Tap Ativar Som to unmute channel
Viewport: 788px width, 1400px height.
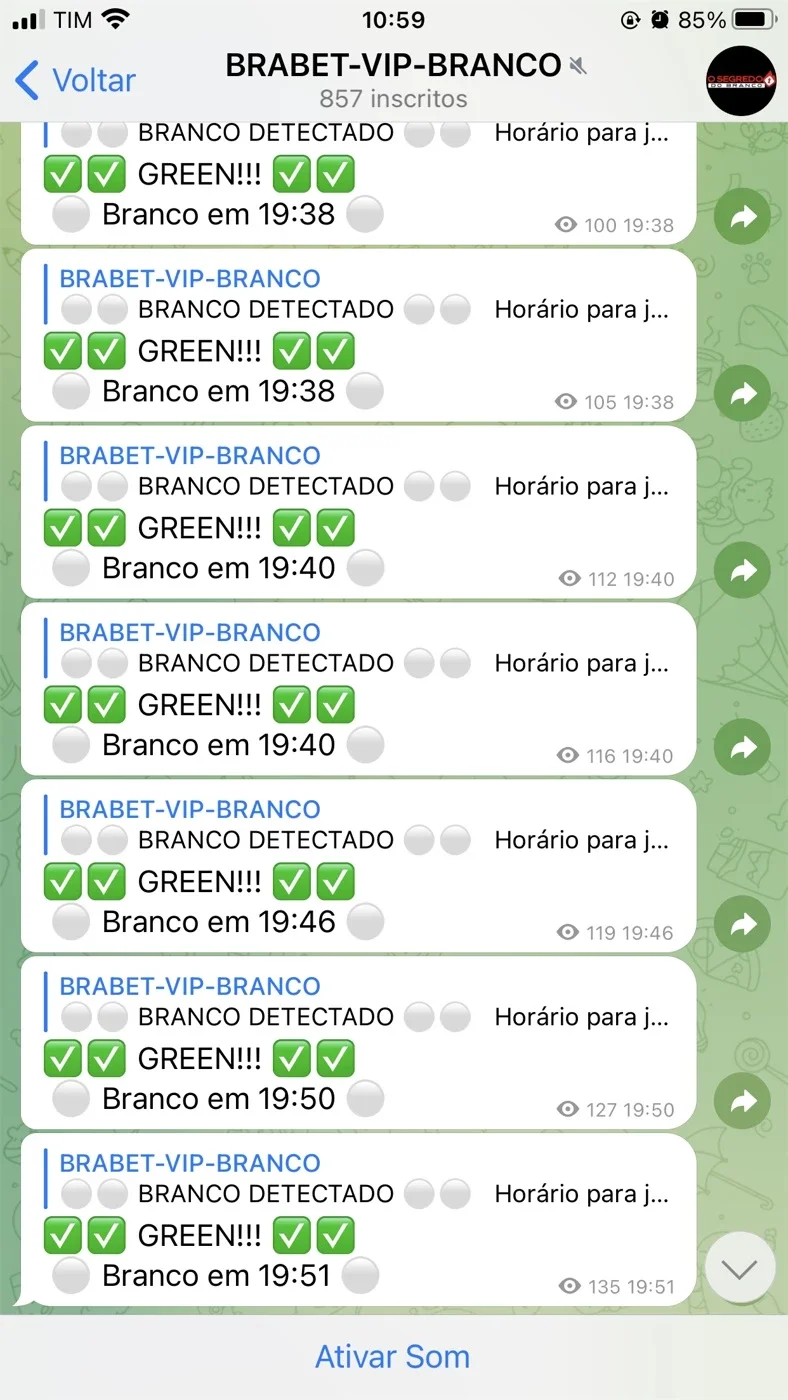pos(393,1357)
